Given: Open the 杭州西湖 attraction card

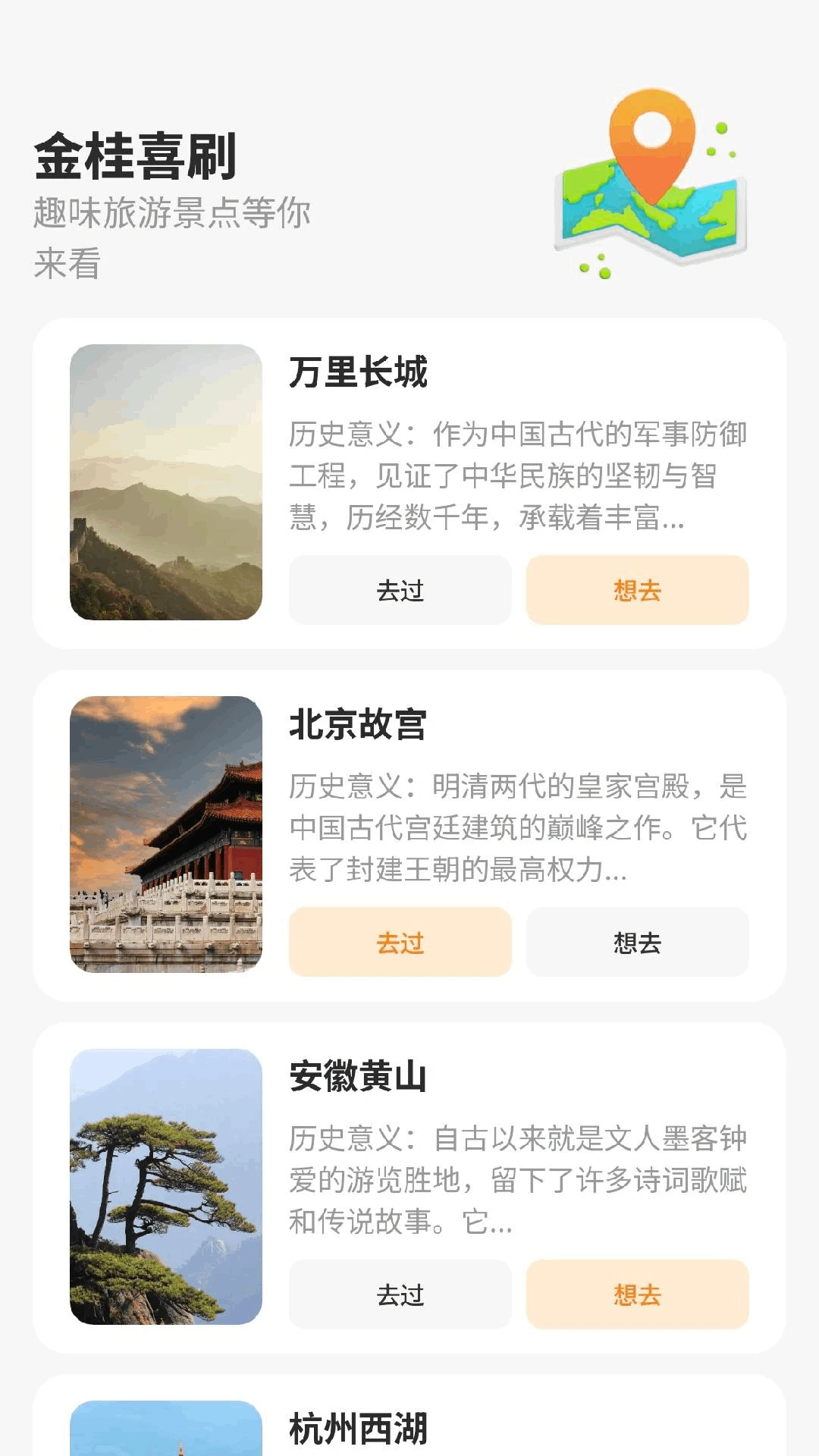Looking at the screenshot, I should [409, 1426].
